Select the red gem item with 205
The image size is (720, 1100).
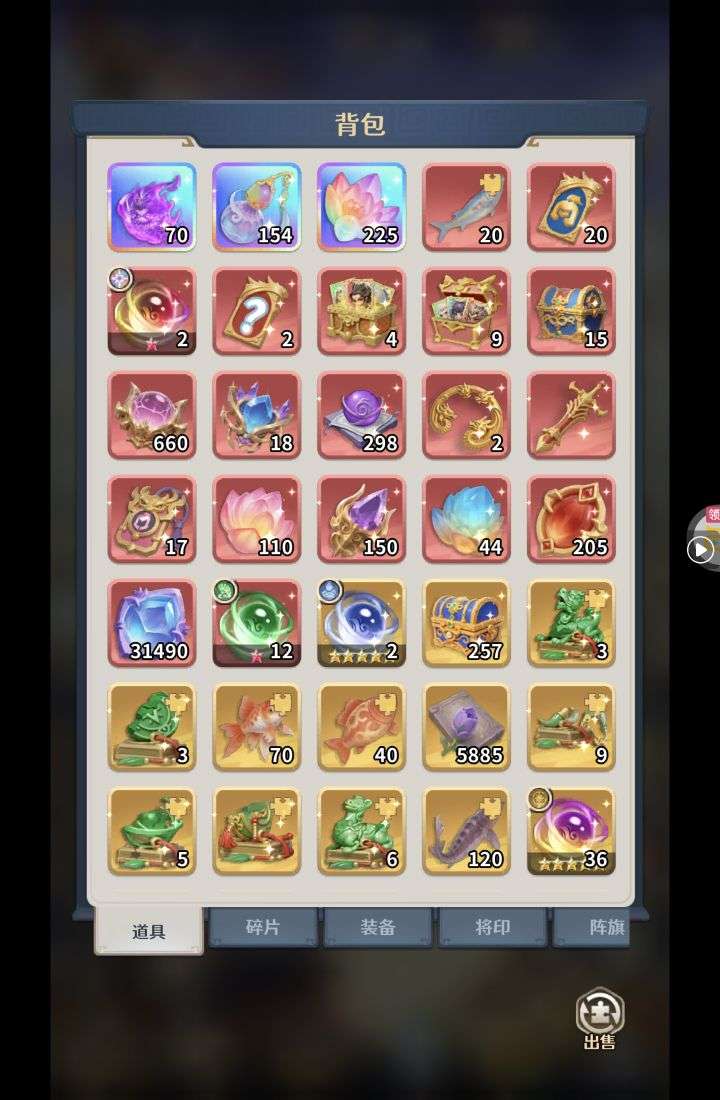pyautogui.click(x=571, y=519)
